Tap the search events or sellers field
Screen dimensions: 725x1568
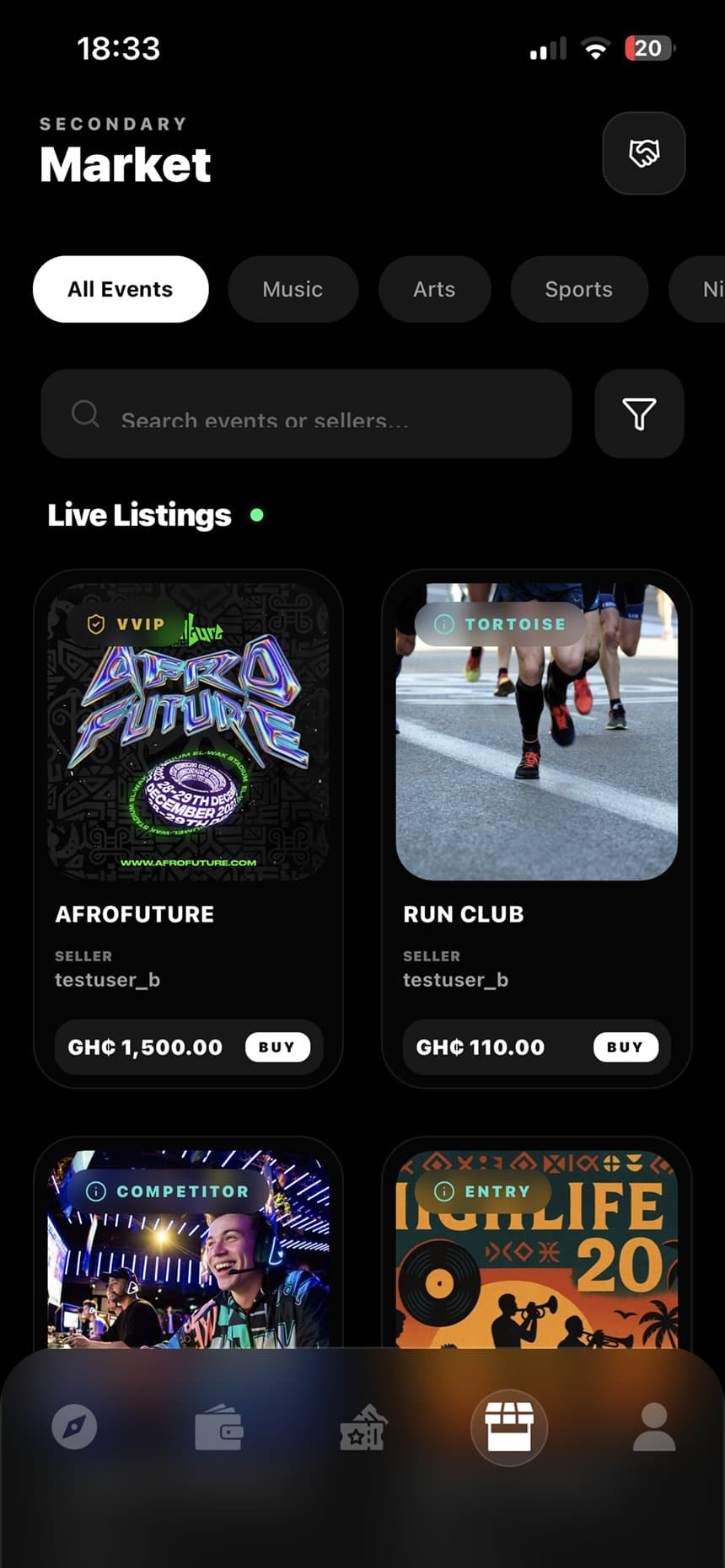[306, 414]
